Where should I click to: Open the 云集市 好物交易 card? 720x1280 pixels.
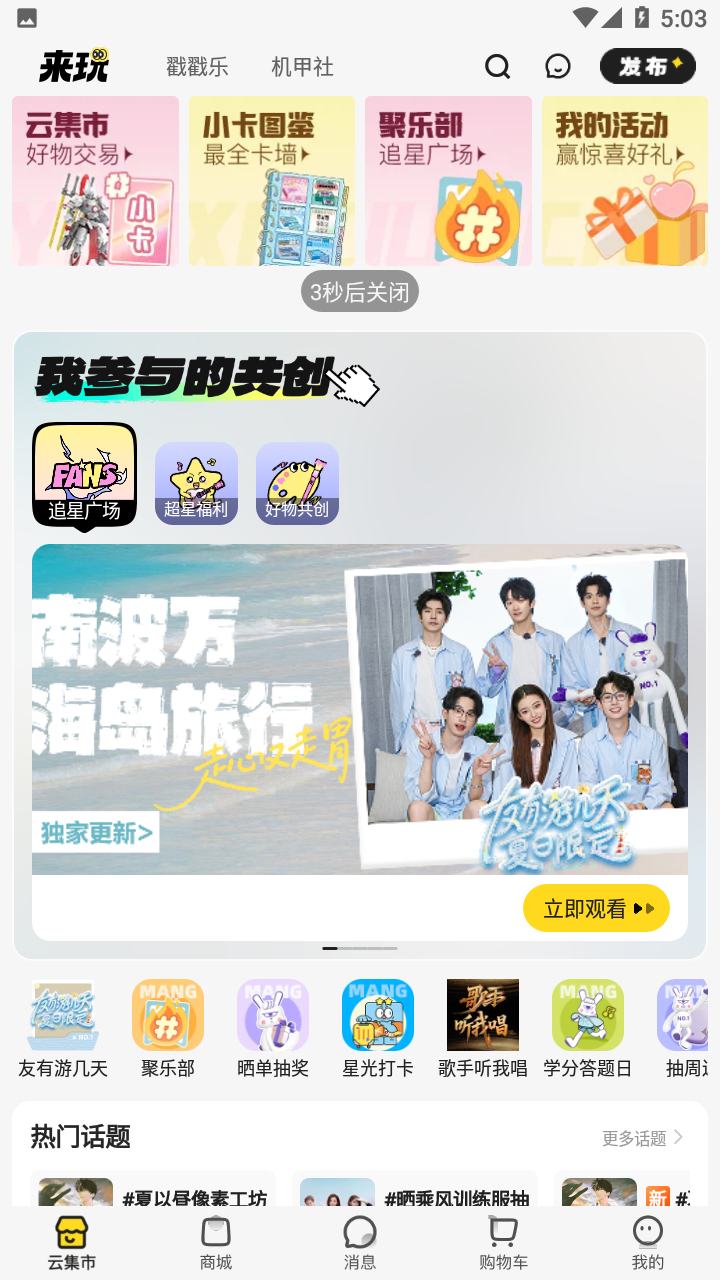click(96, 181)
